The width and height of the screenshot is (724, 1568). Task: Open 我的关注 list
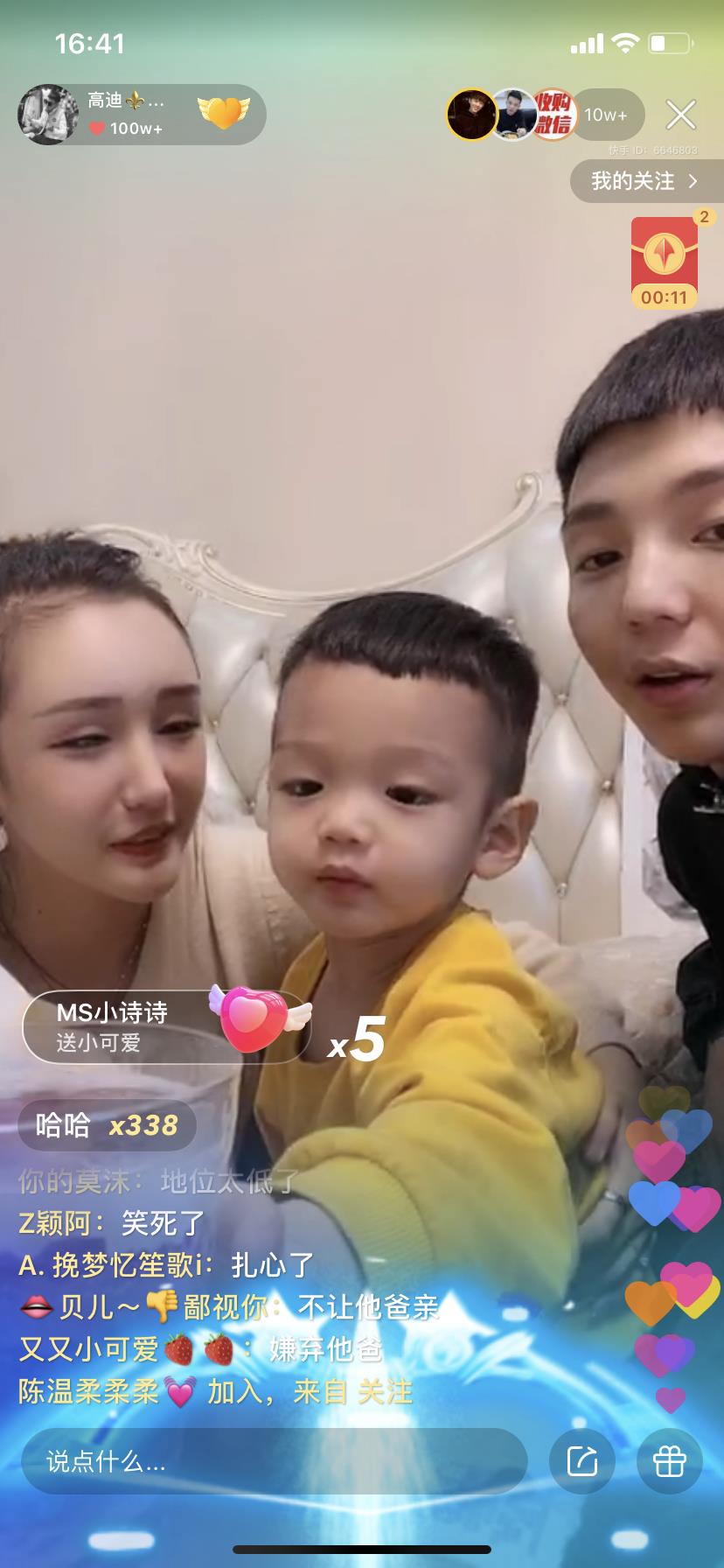[x=645, y=181]
